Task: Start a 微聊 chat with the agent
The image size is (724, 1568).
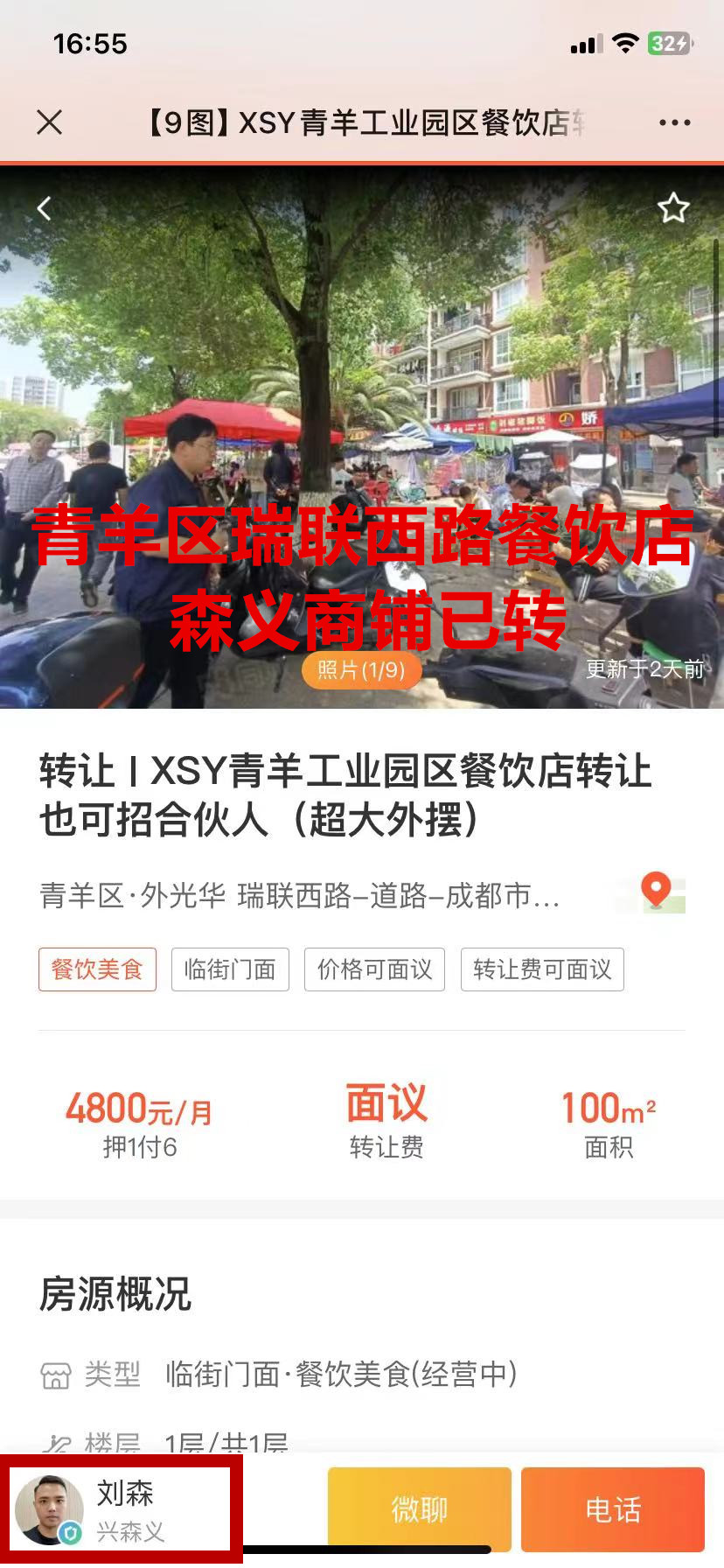Action: [419, 1508]
